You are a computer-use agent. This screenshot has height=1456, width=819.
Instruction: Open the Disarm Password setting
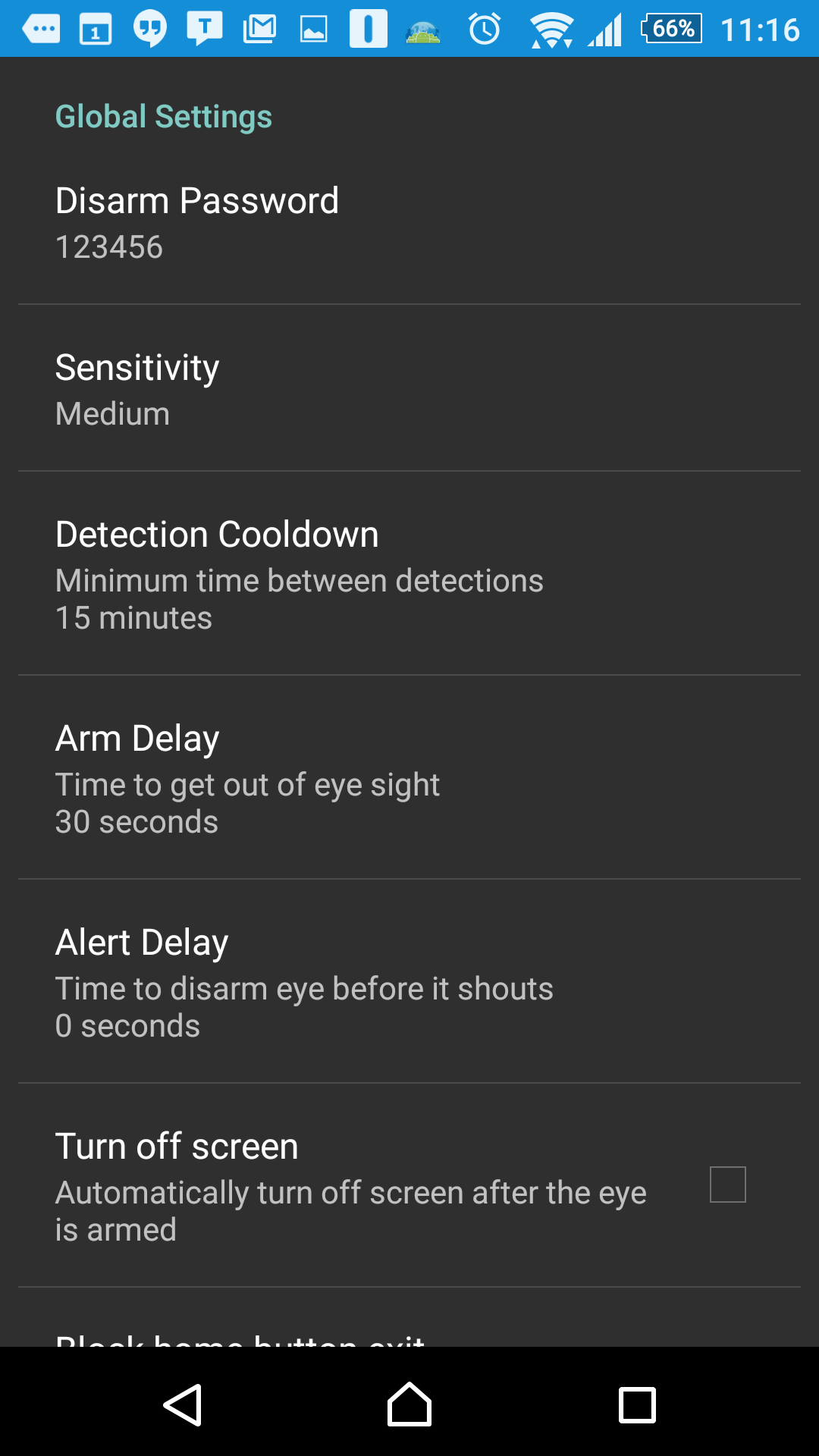click(409, 221)
